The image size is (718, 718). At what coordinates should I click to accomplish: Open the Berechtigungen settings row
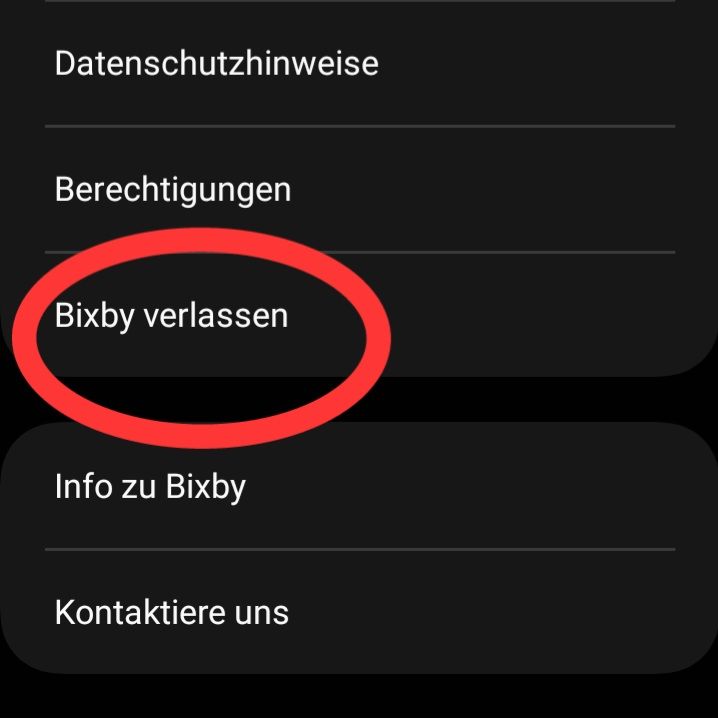tap(173, 190)
